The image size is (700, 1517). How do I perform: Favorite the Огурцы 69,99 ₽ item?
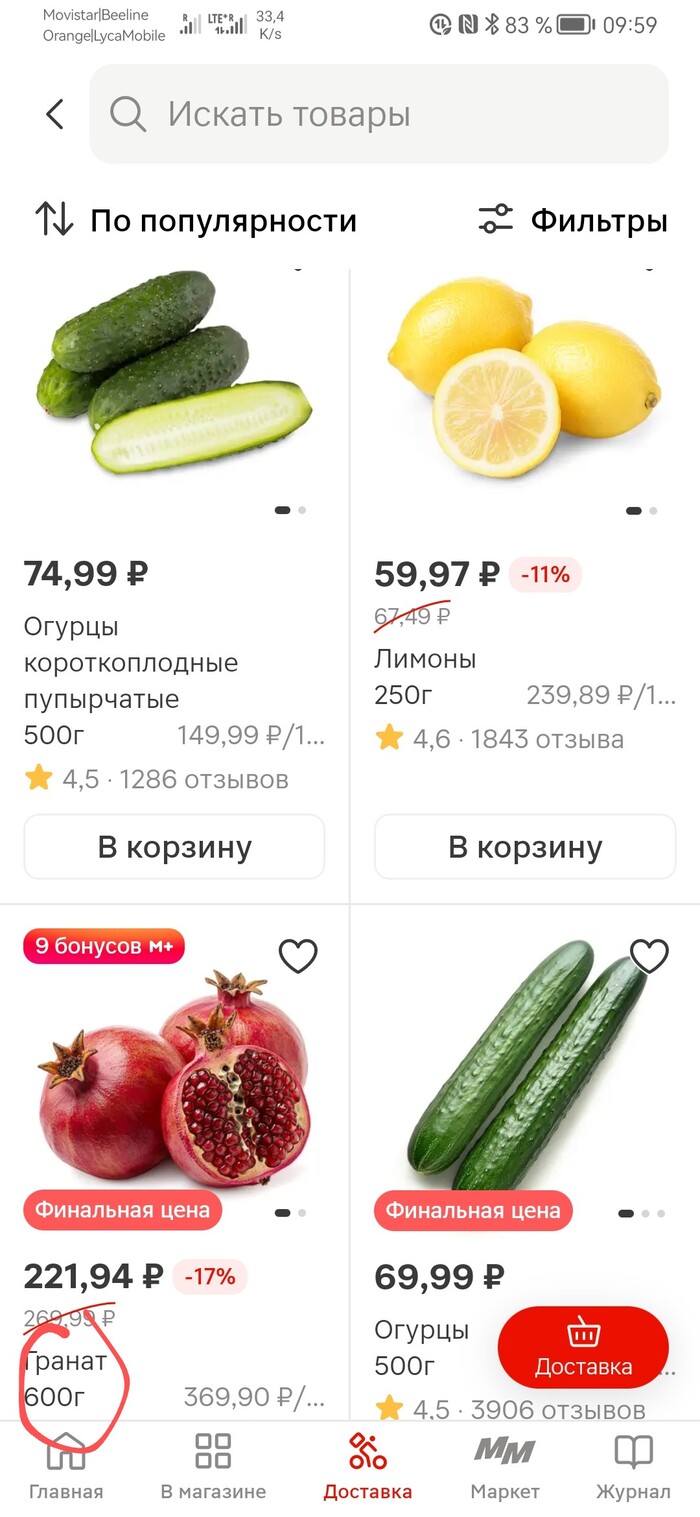(x=649, y=957)
